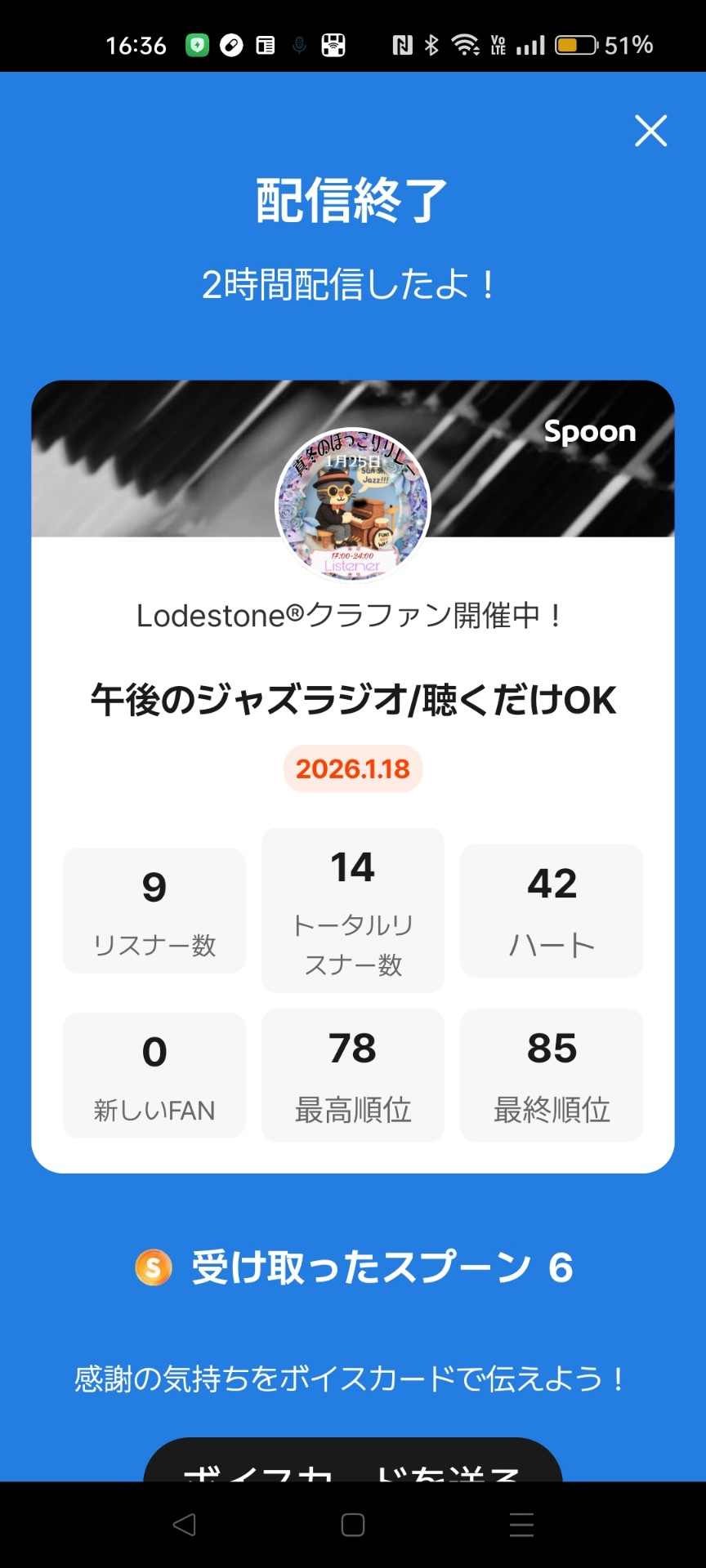This screenshot has width=706, height=1568.
Task: Tap the Wi-Fi icon in the status bar
Action: pos(466,45)
